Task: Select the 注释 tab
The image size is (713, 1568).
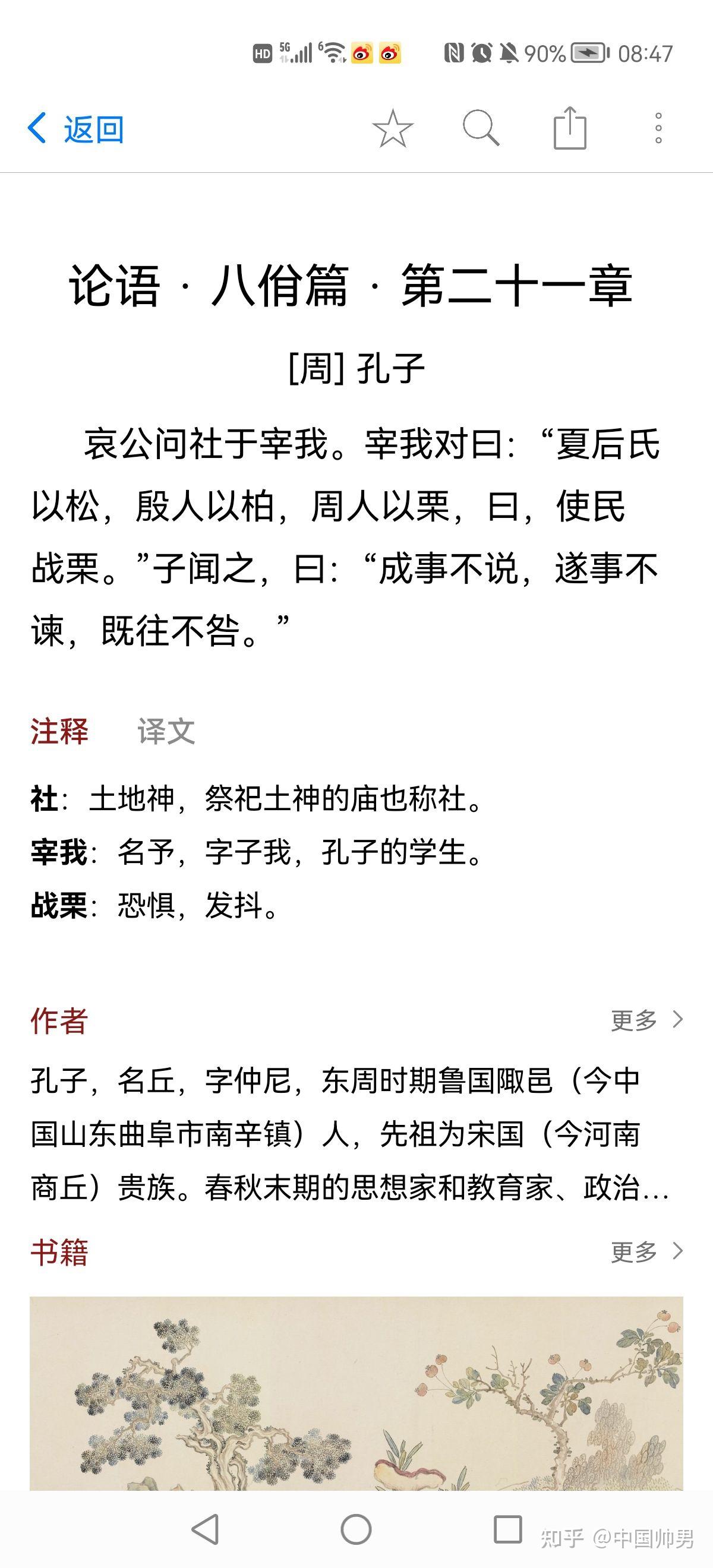Action: click(59, 731)
